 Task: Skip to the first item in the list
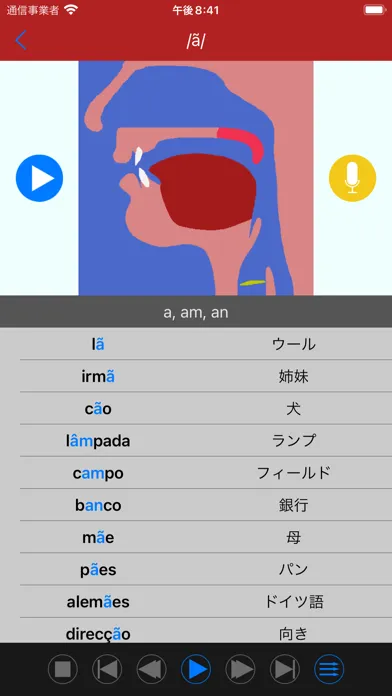tap(107, 669)
